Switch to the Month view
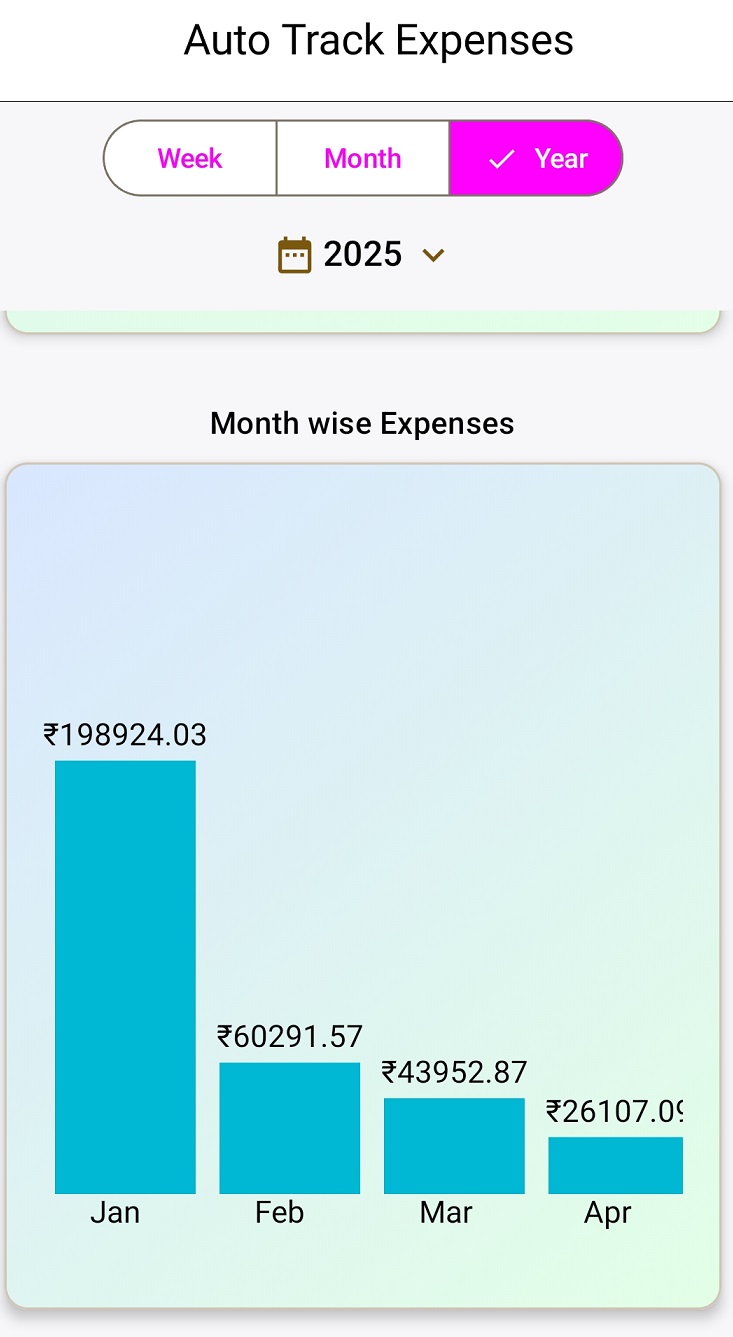Viewport: 733px width, 1337px height. (x=362, y=158)
